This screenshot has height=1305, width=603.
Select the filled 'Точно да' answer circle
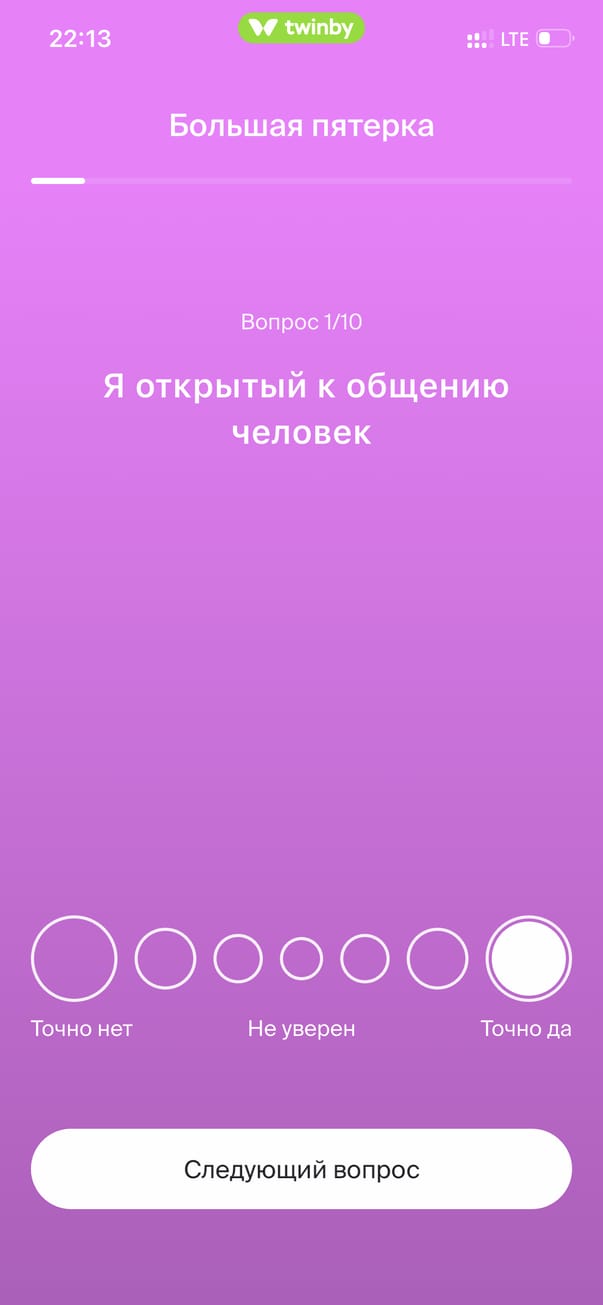(x=528, y=958)
